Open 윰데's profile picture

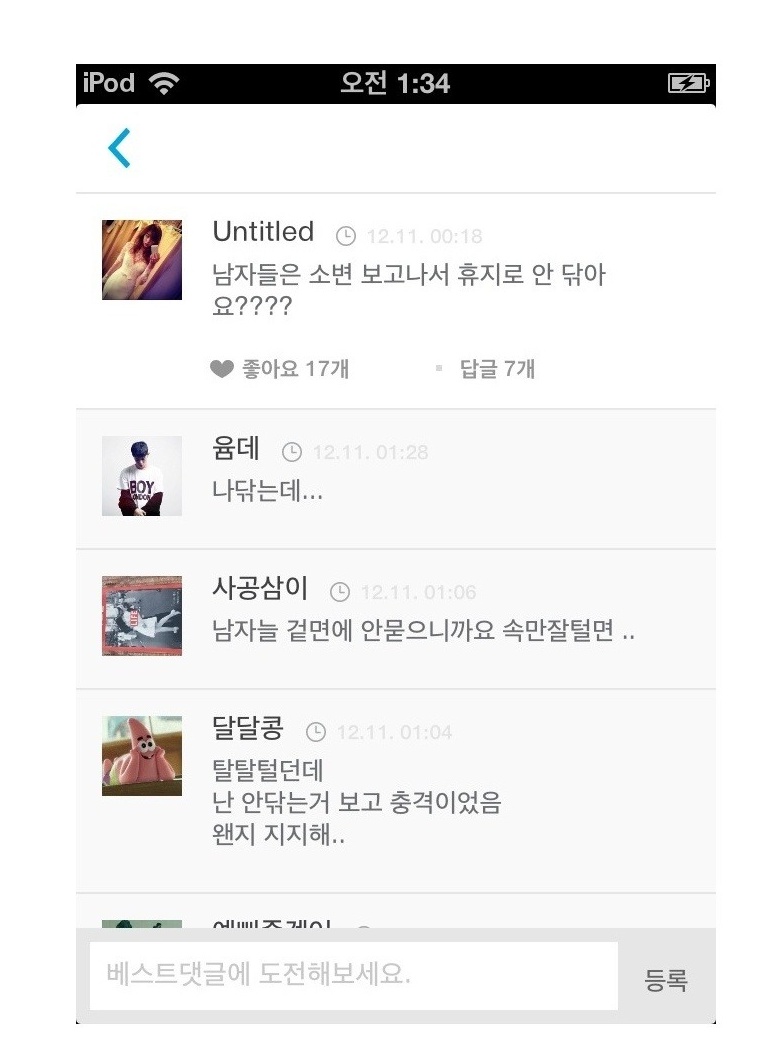(x=142, y=476)
